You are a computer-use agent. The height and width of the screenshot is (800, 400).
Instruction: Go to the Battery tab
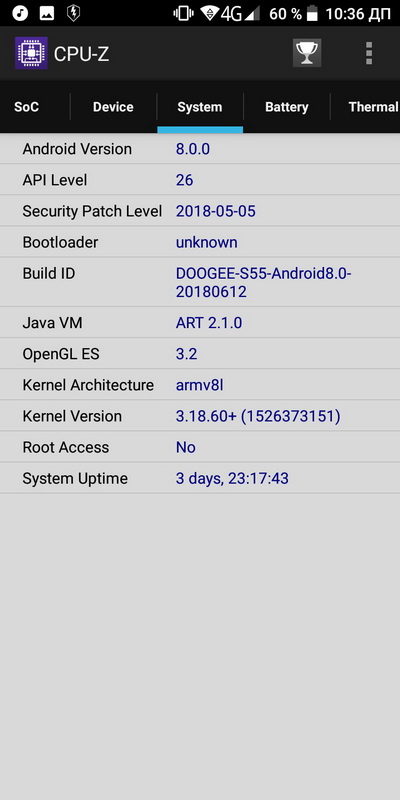tap(287, 107)
